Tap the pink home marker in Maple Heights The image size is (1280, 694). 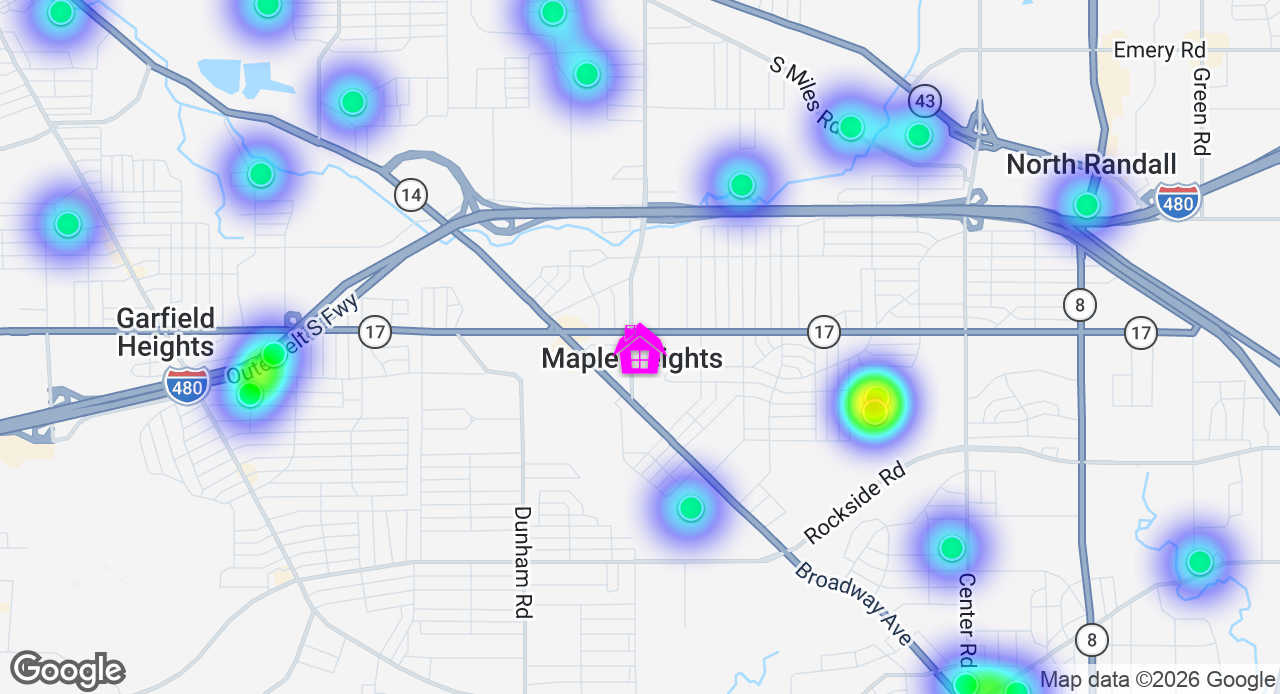pyautogui.click(x=639, y=351)
